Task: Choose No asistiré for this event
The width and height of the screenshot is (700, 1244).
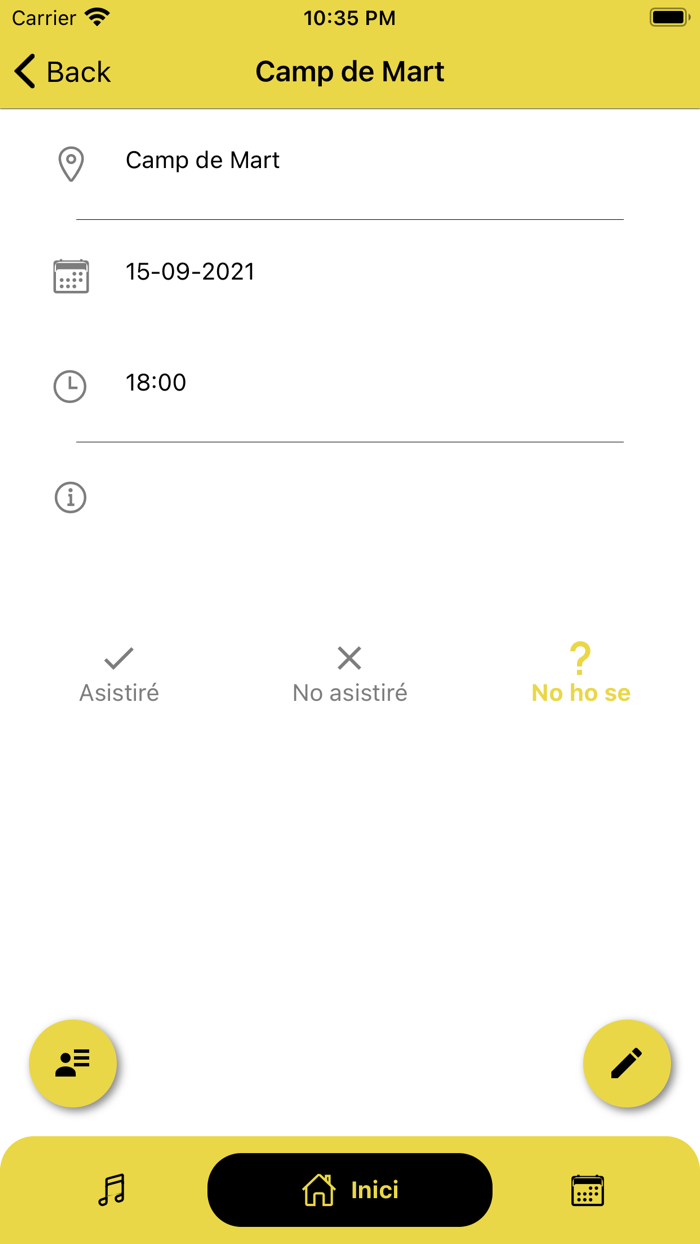Action: pos(349,675)
